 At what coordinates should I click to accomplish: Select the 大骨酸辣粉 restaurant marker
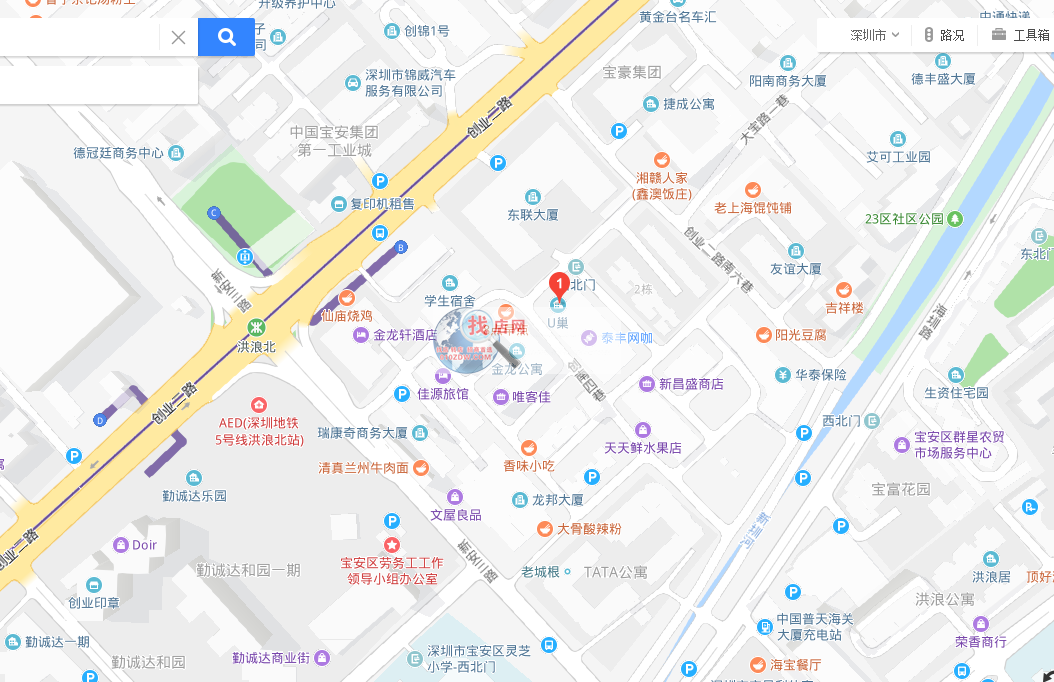tap(545, 529)
